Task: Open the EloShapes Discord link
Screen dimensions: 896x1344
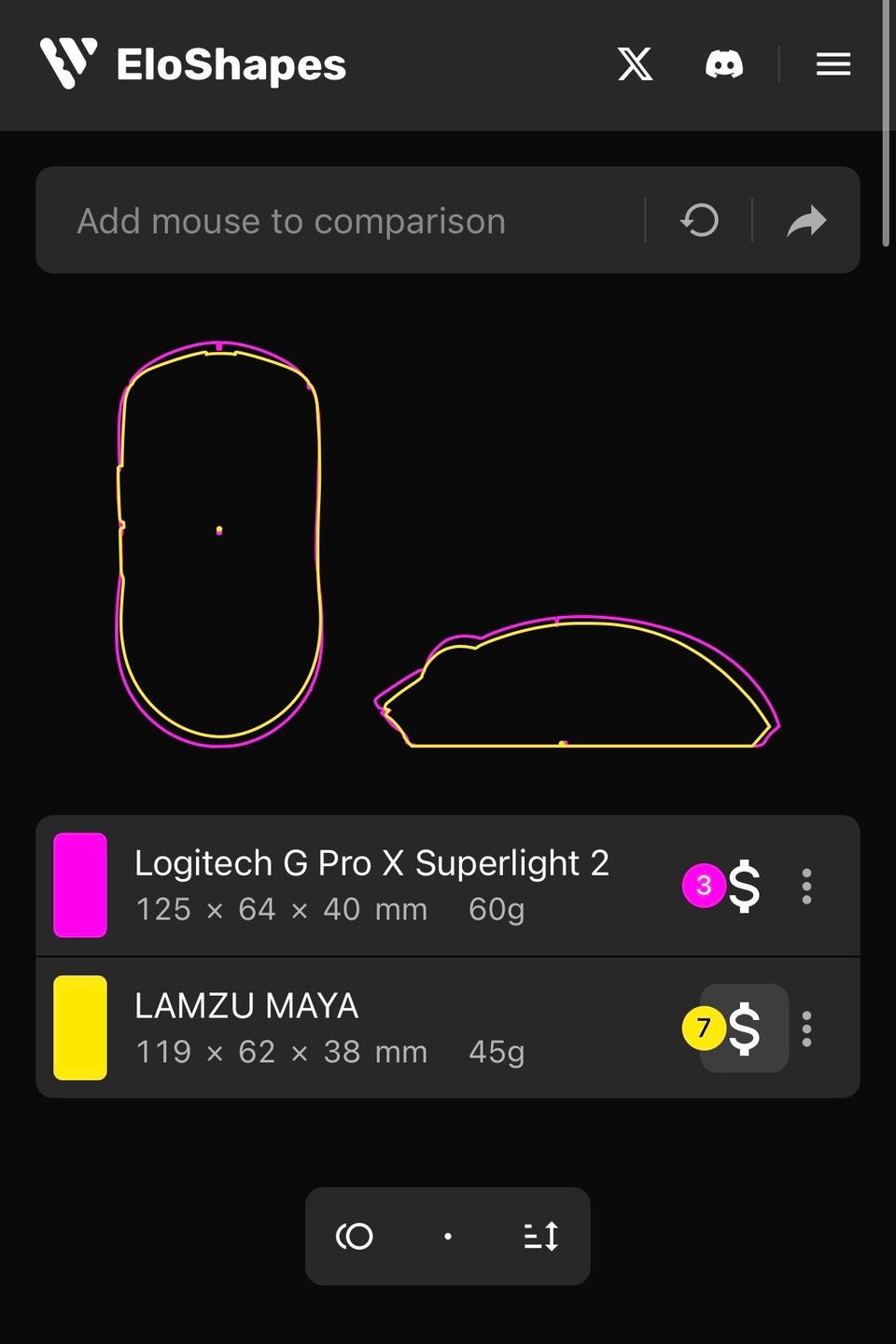Action: click(x=726, y=64)
